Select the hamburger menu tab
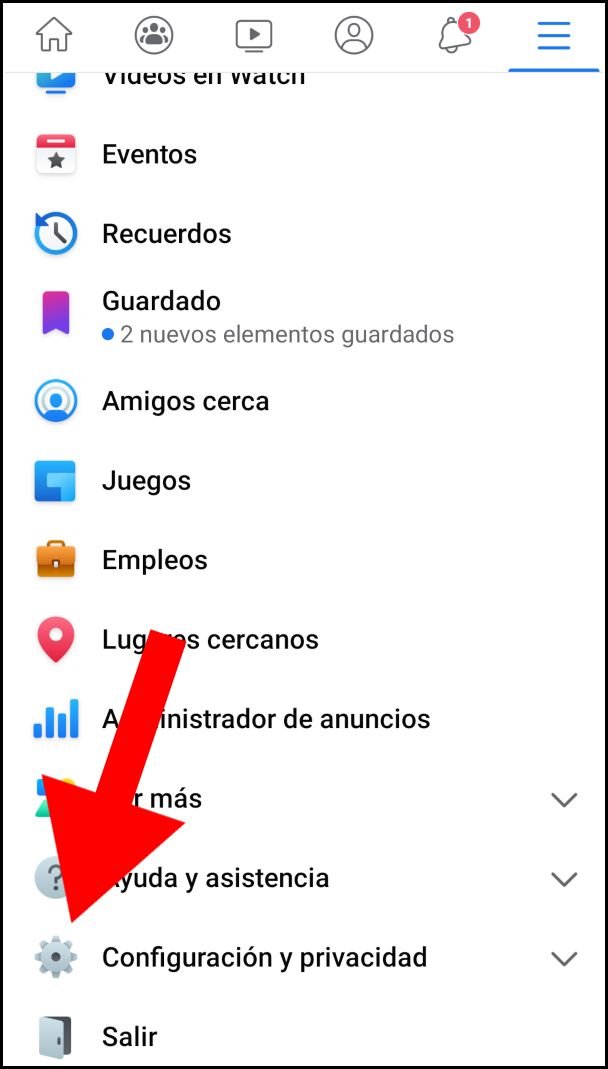This screenshot has height=1069, width=608. pyautogui.click(x=553, y=36)
